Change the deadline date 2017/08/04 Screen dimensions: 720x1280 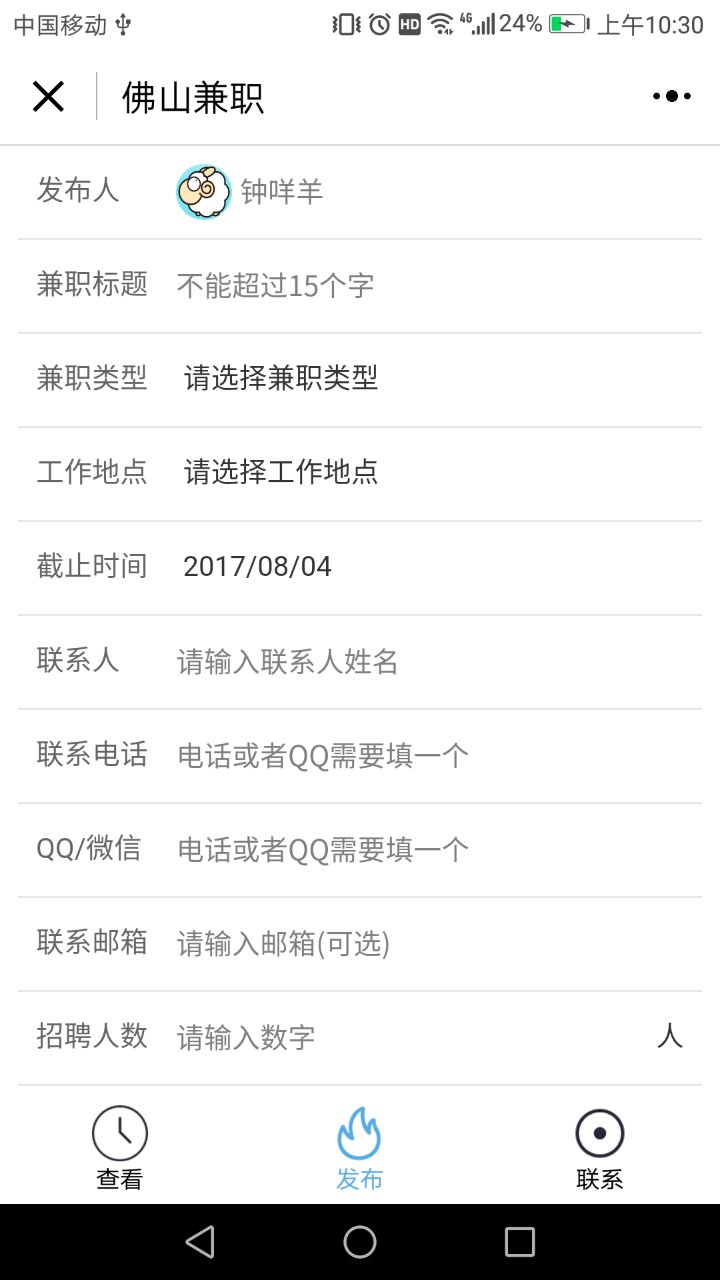coord(257,567)
